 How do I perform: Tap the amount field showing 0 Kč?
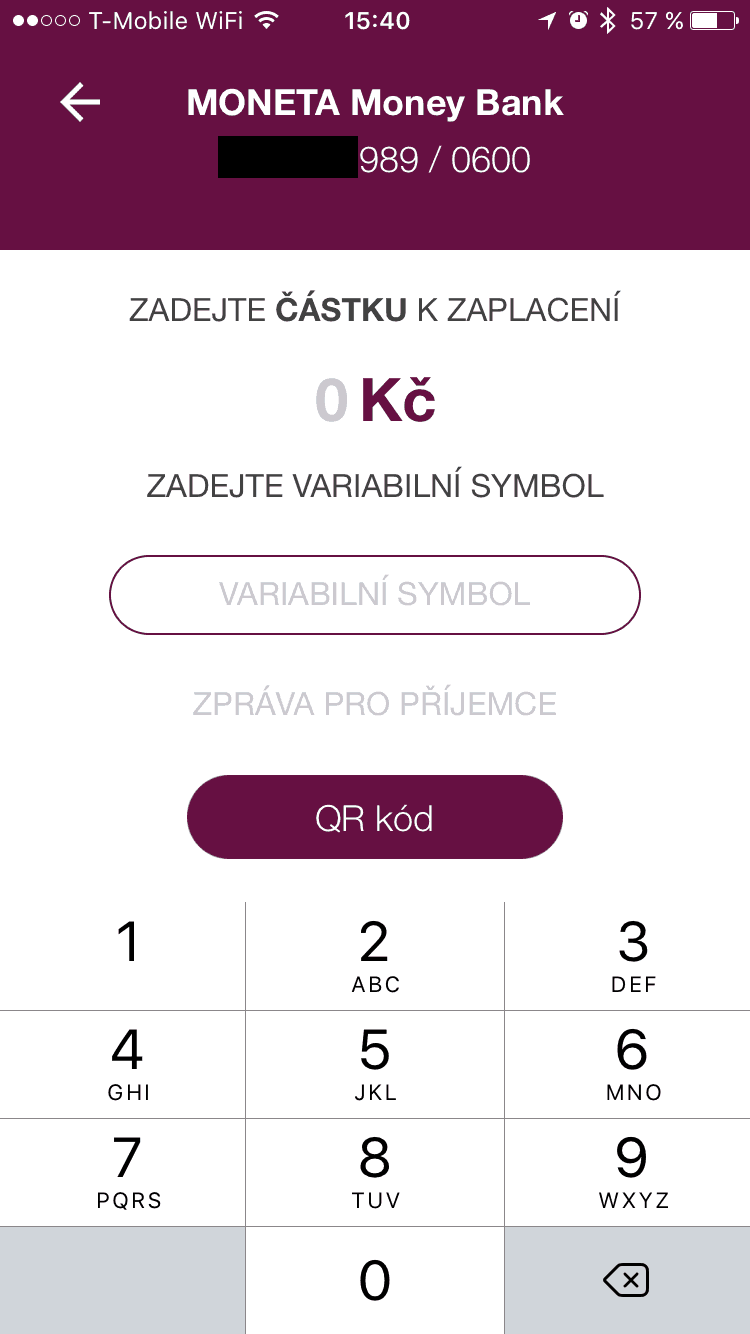[374, 402]
